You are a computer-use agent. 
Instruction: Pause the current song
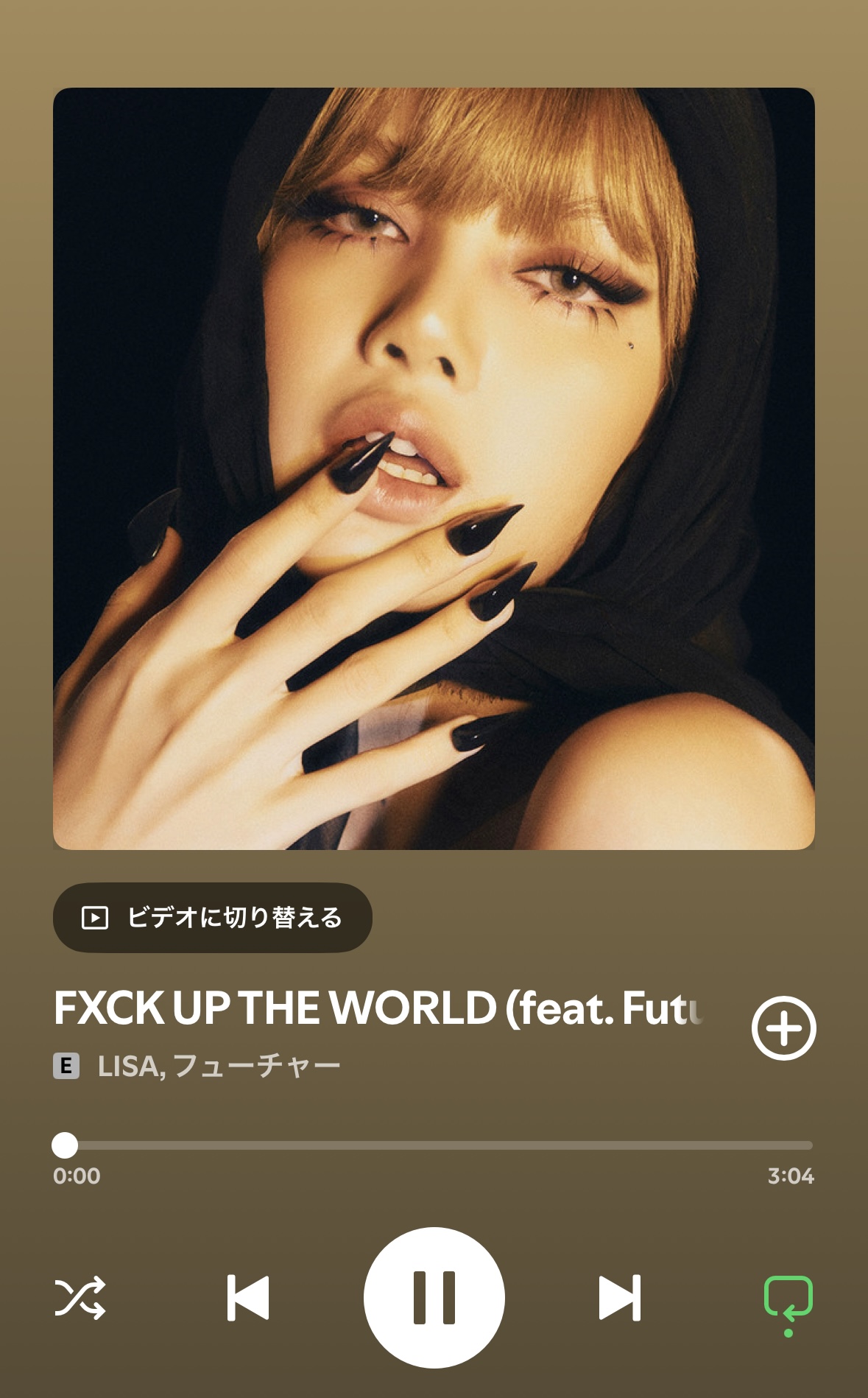(x=434, y=1297)
